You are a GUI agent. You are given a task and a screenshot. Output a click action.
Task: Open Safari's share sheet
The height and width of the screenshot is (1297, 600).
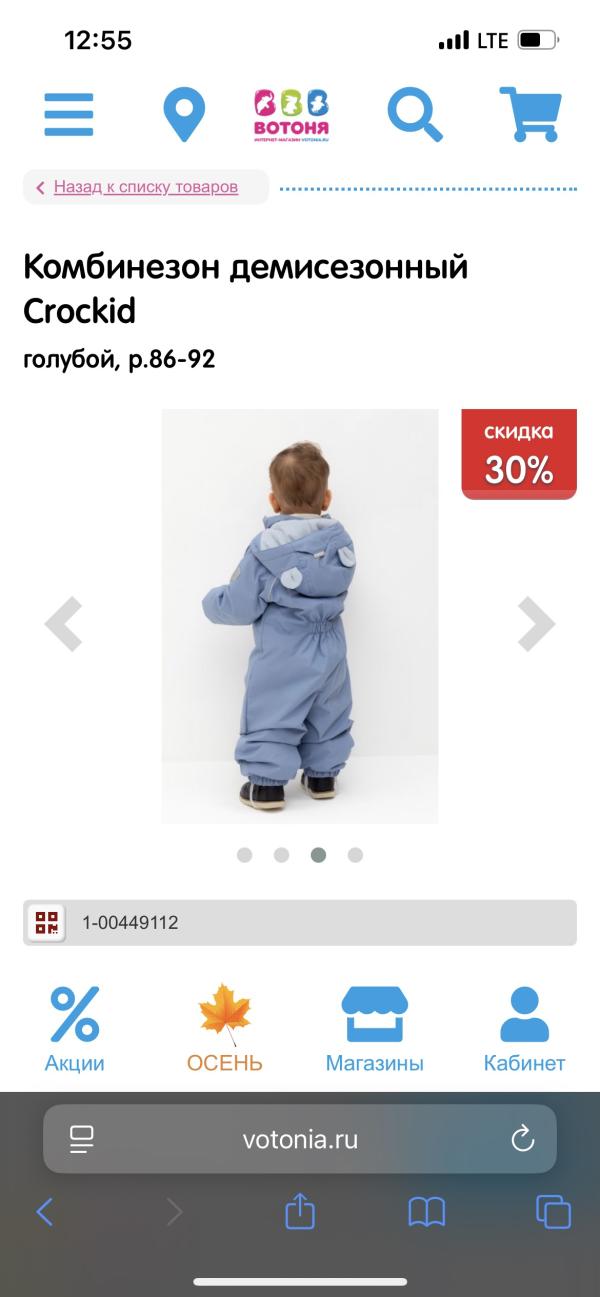[300, 1212]
